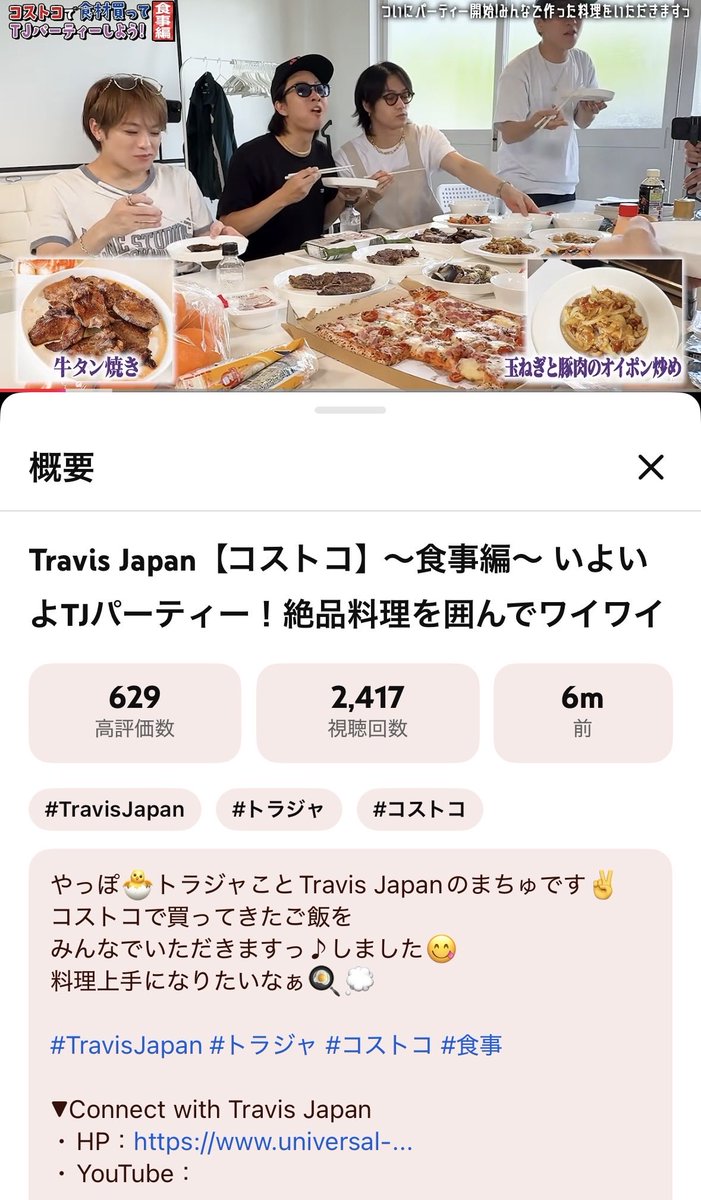This screenshot has height=1200, width=701.
Task: Select the #トラジャ hashtag chip
Action: [279, 809]
